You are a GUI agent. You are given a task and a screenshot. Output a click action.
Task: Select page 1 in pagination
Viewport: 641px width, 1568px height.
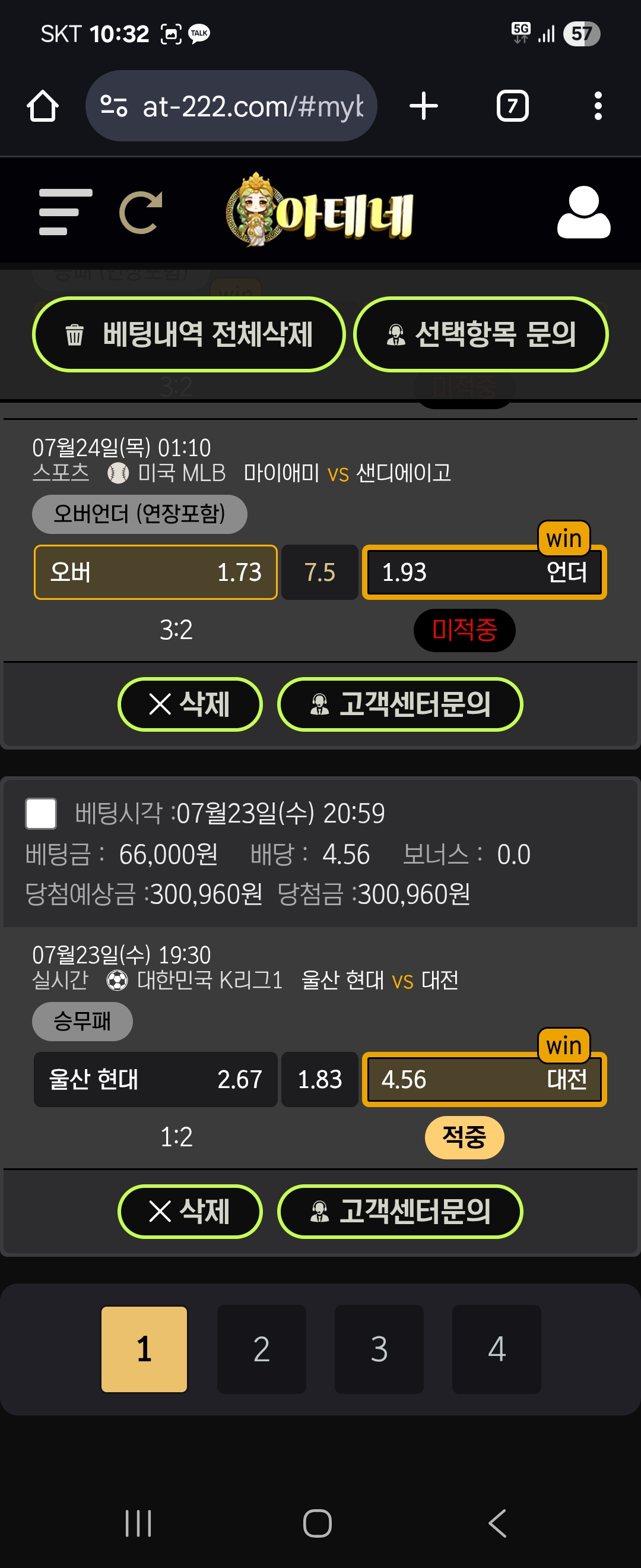click(x=144, y=1349)
